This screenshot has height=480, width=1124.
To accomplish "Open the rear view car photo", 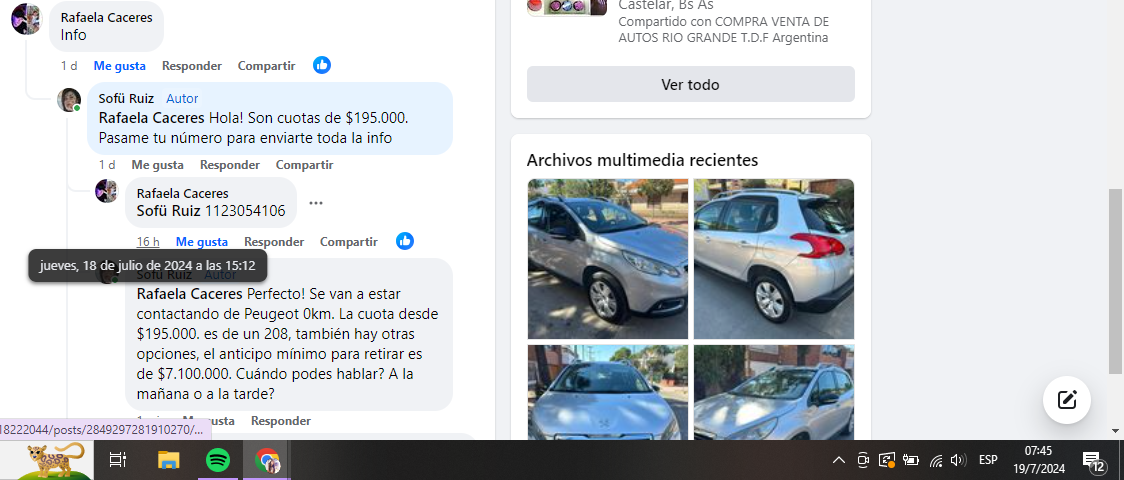I will [773, 258].
